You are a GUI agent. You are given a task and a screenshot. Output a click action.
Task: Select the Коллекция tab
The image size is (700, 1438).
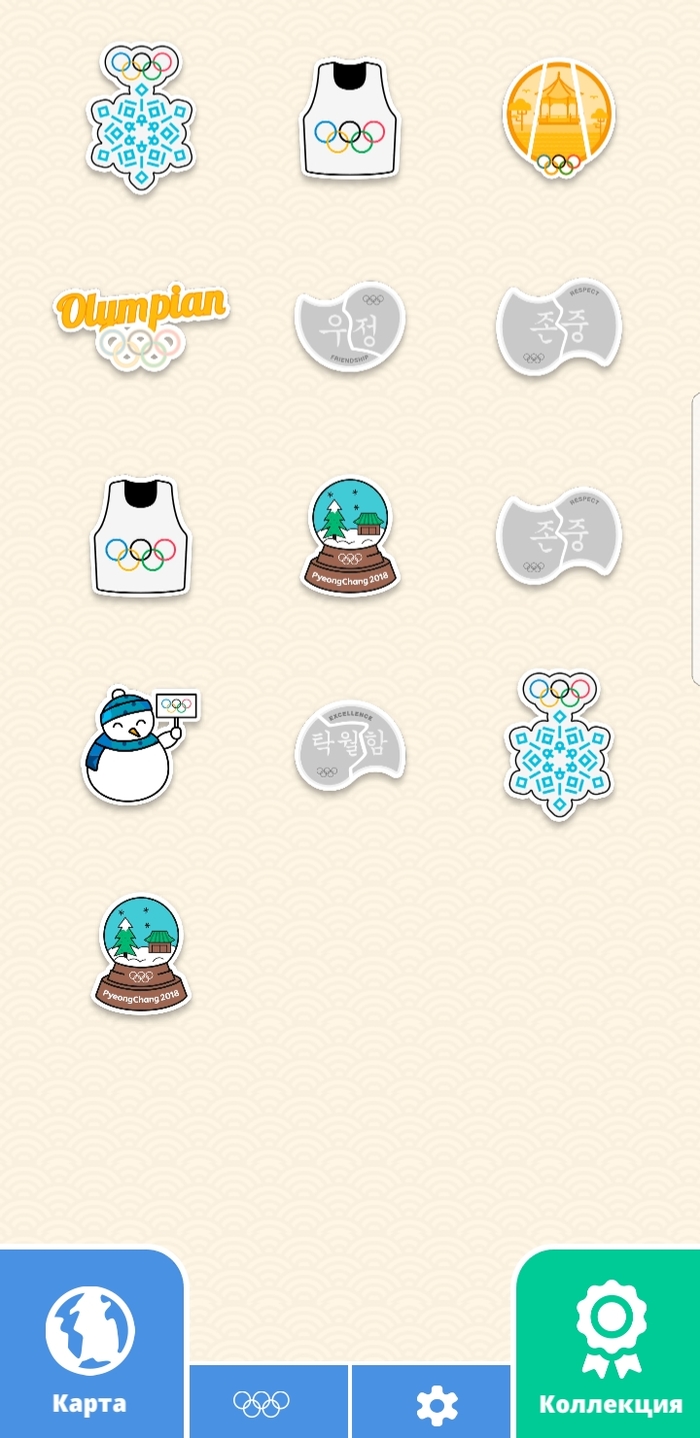(608, 1345)
